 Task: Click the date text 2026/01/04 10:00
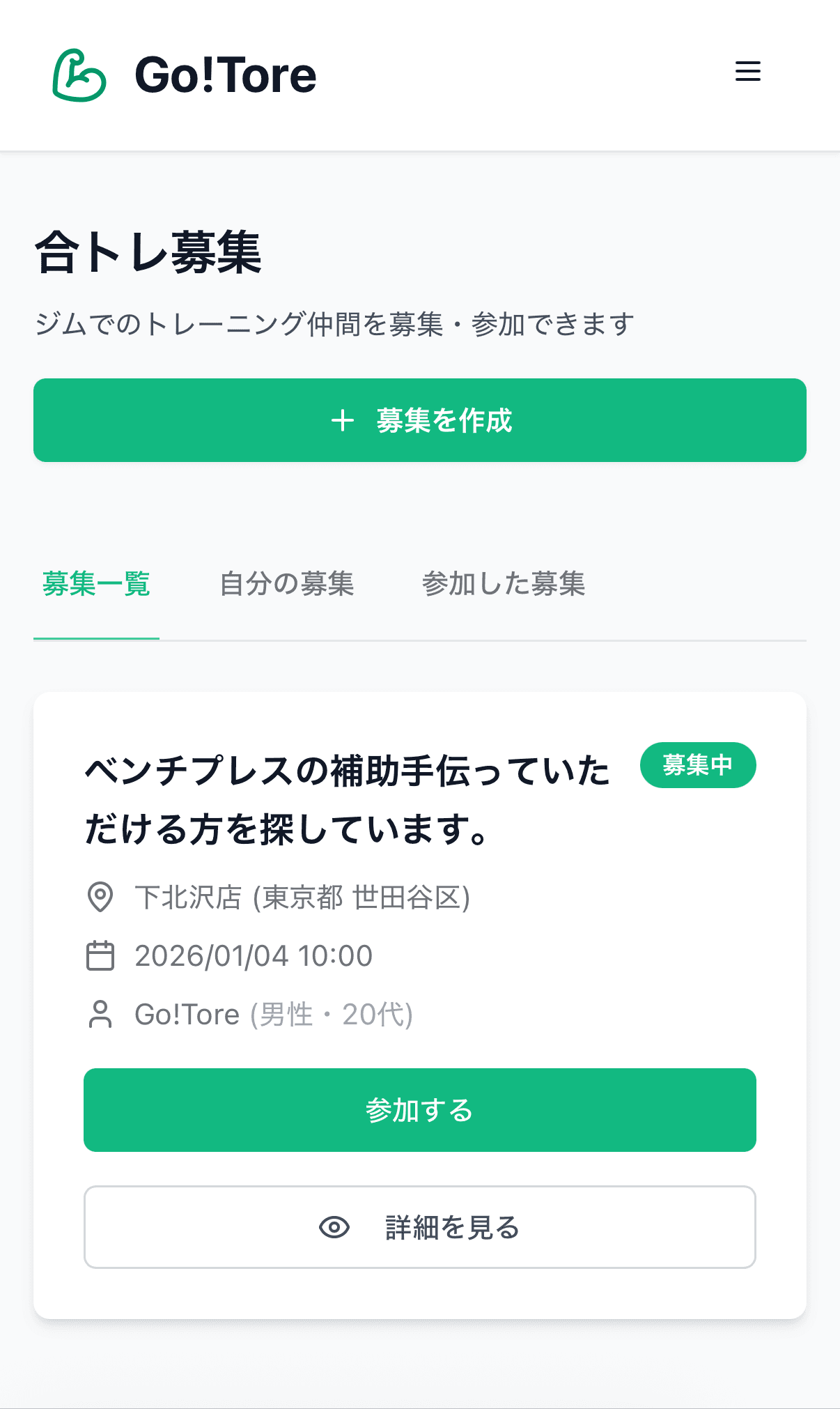pos(254,956)
